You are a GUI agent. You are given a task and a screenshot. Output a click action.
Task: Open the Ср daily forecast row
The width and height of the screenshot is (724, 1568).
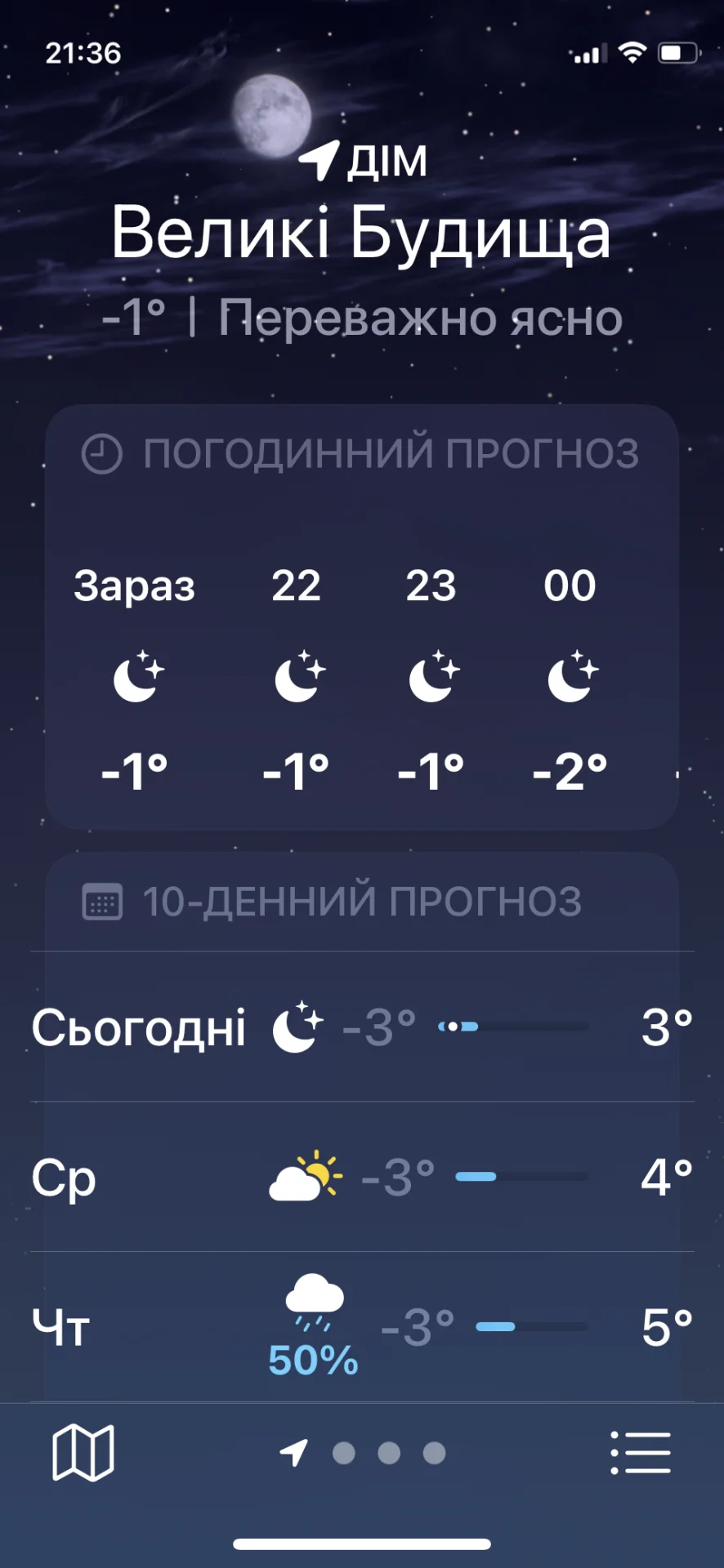click(362, 1177)
